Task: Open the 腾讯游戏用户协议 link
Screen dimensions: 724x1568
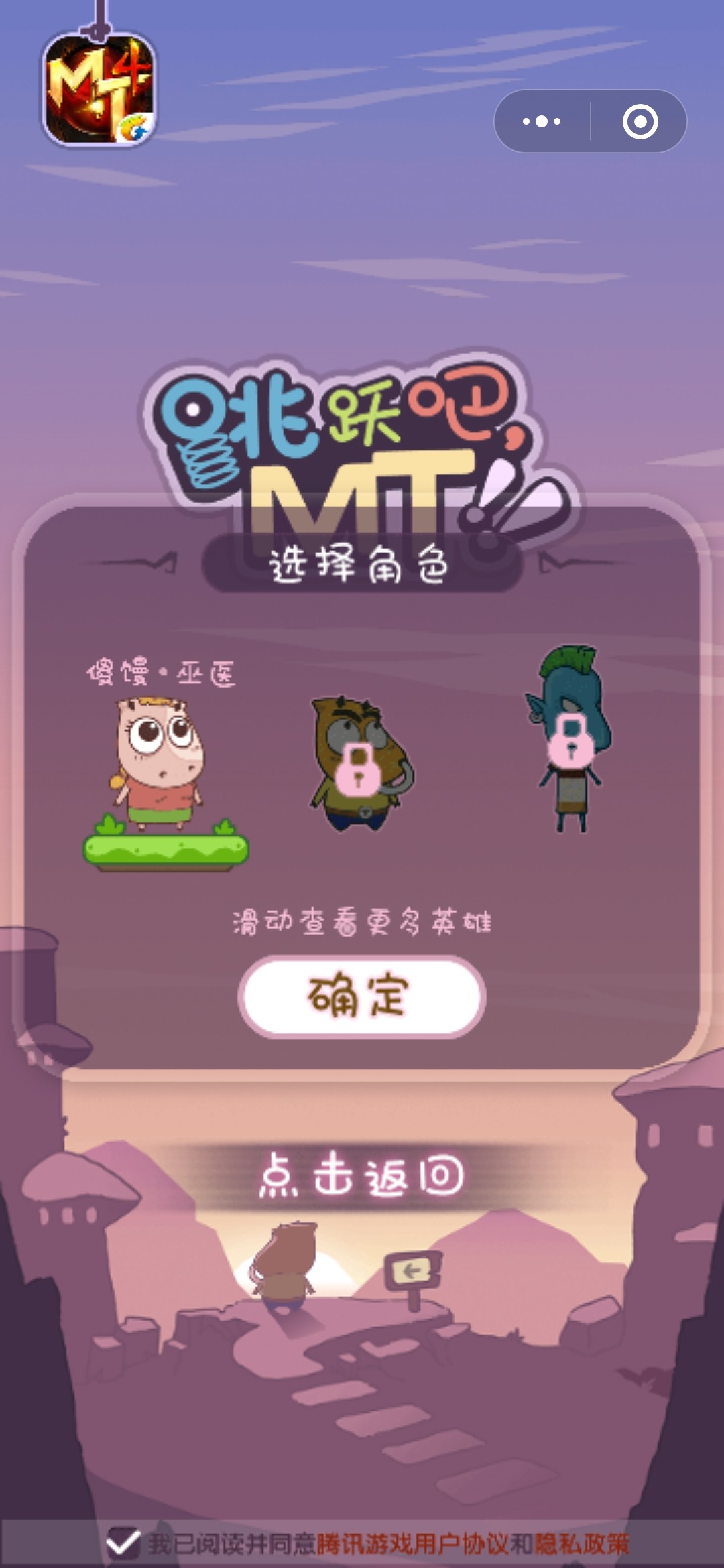Action: click(x=412, y=1544)
